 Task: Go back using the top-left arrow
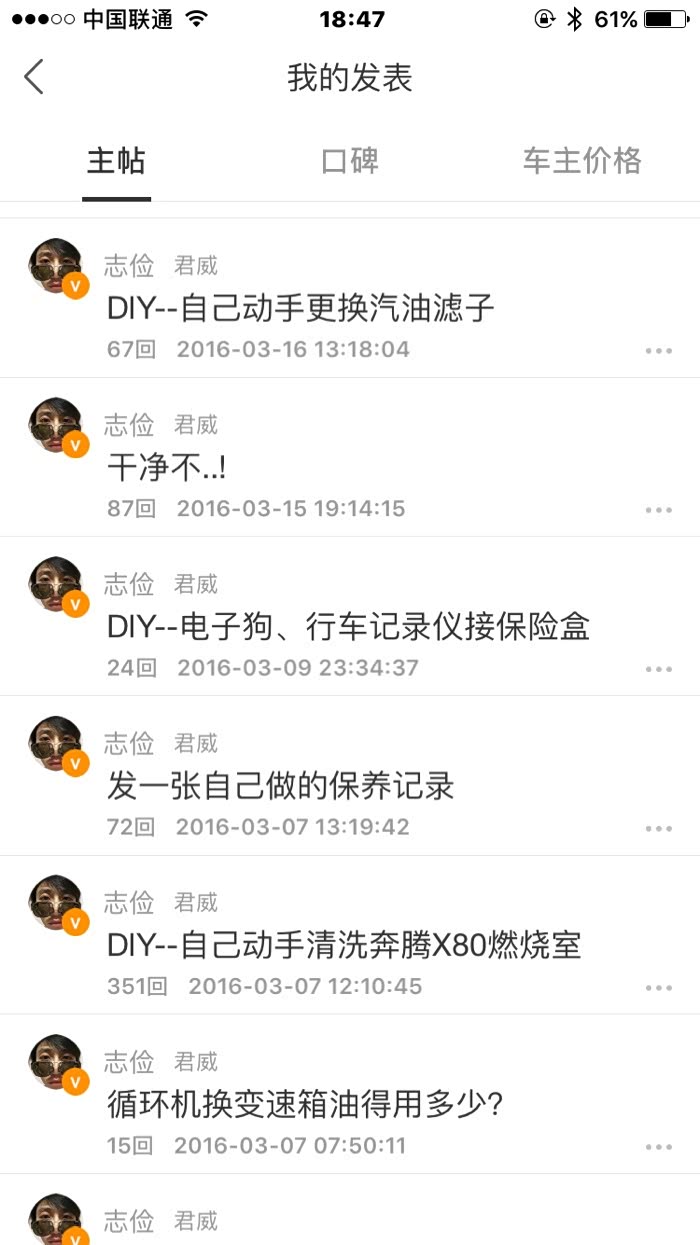[x=34, y=77]
